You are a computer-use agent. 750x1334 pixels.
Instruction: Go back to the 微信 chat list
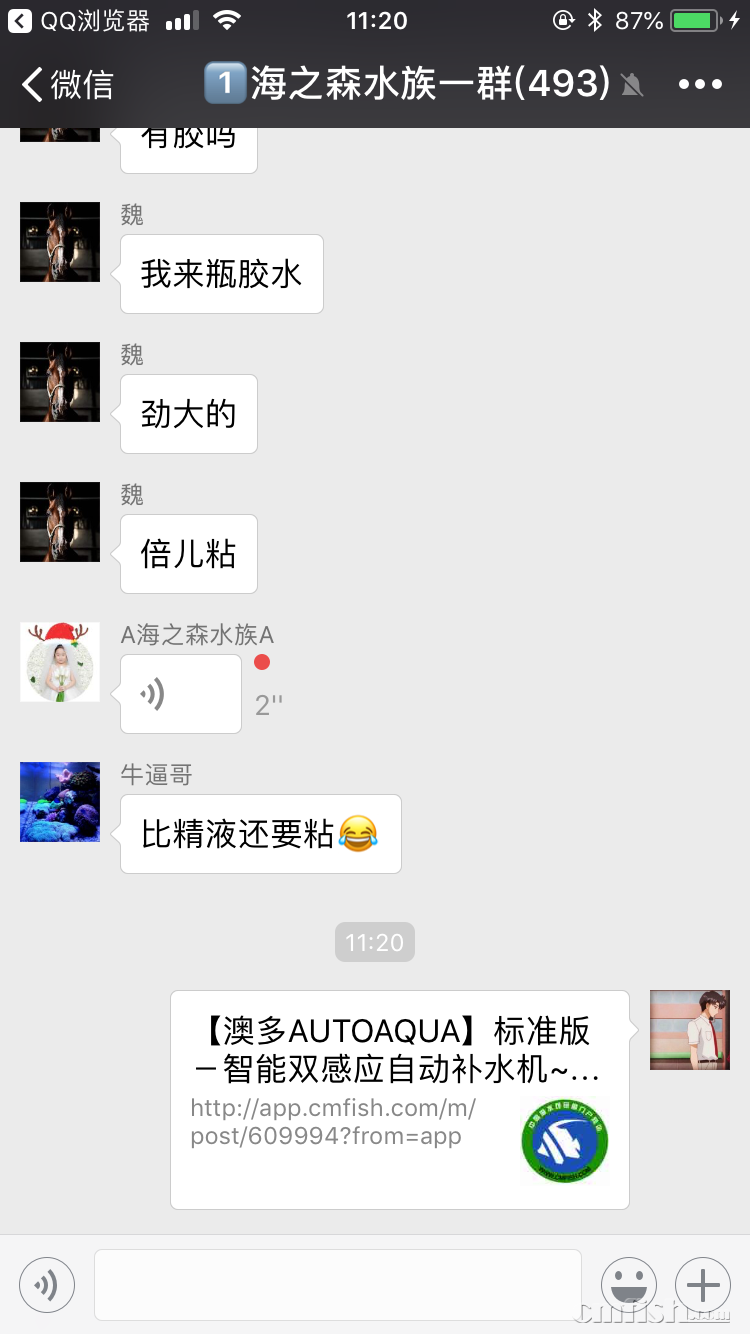[68, 85]
